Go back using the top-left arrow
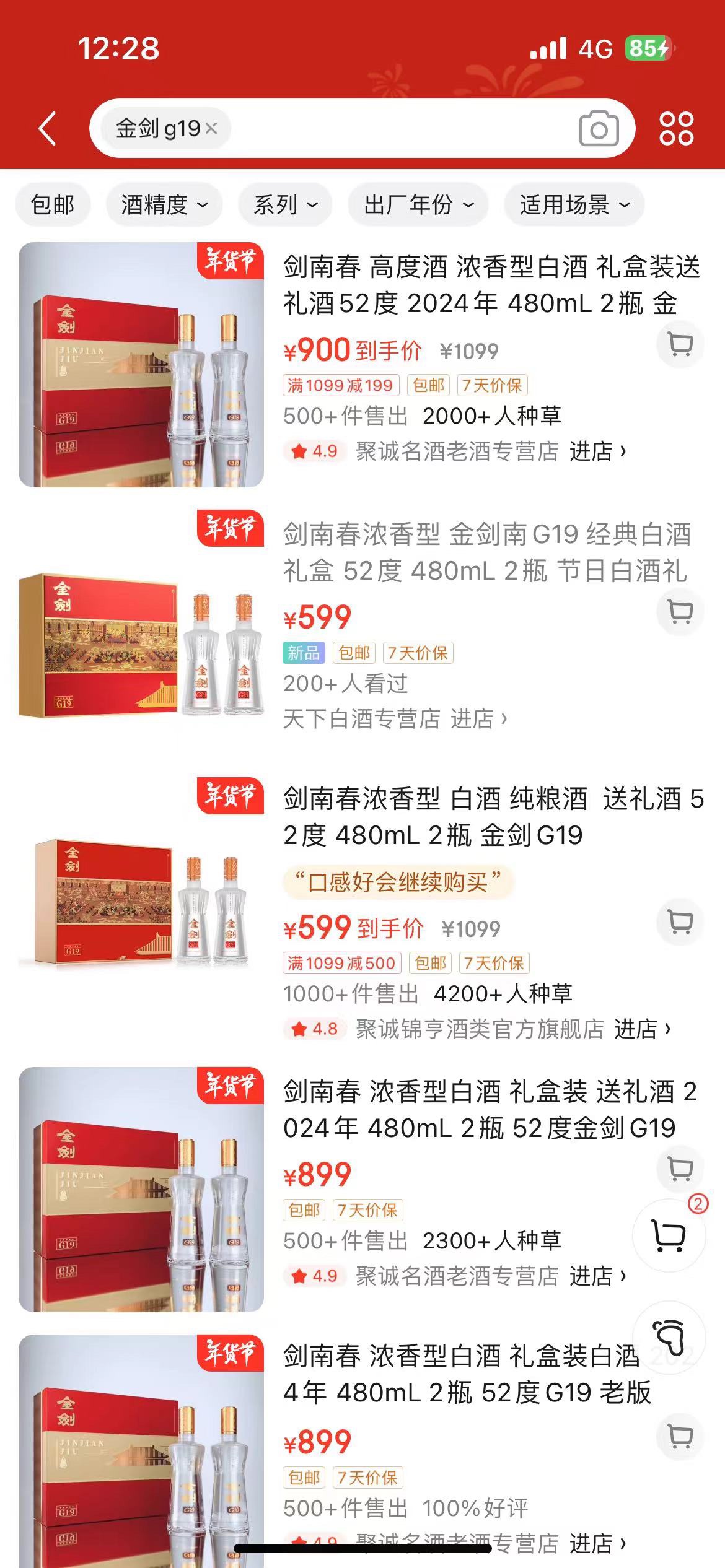725x1568 pixels. [x=48, y=129]
